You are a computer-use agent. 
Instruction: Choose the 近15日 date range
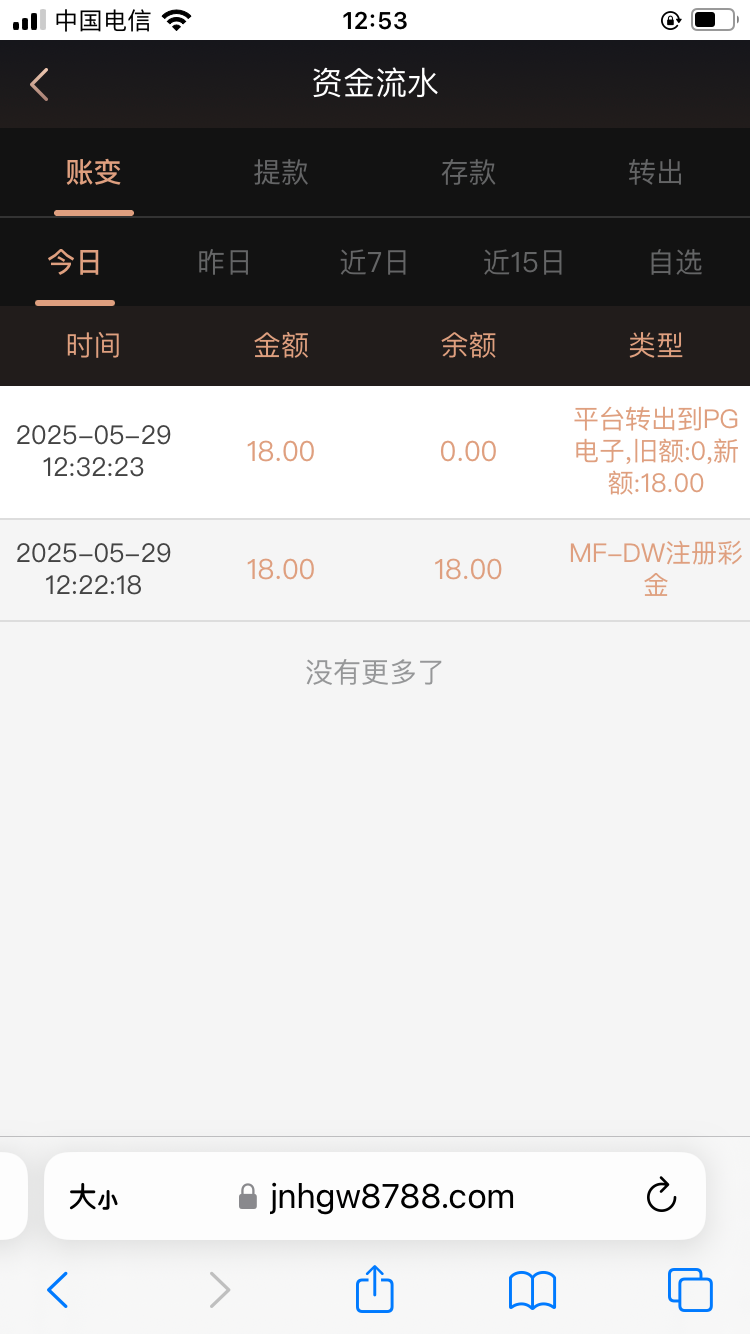tap(524, 263)
